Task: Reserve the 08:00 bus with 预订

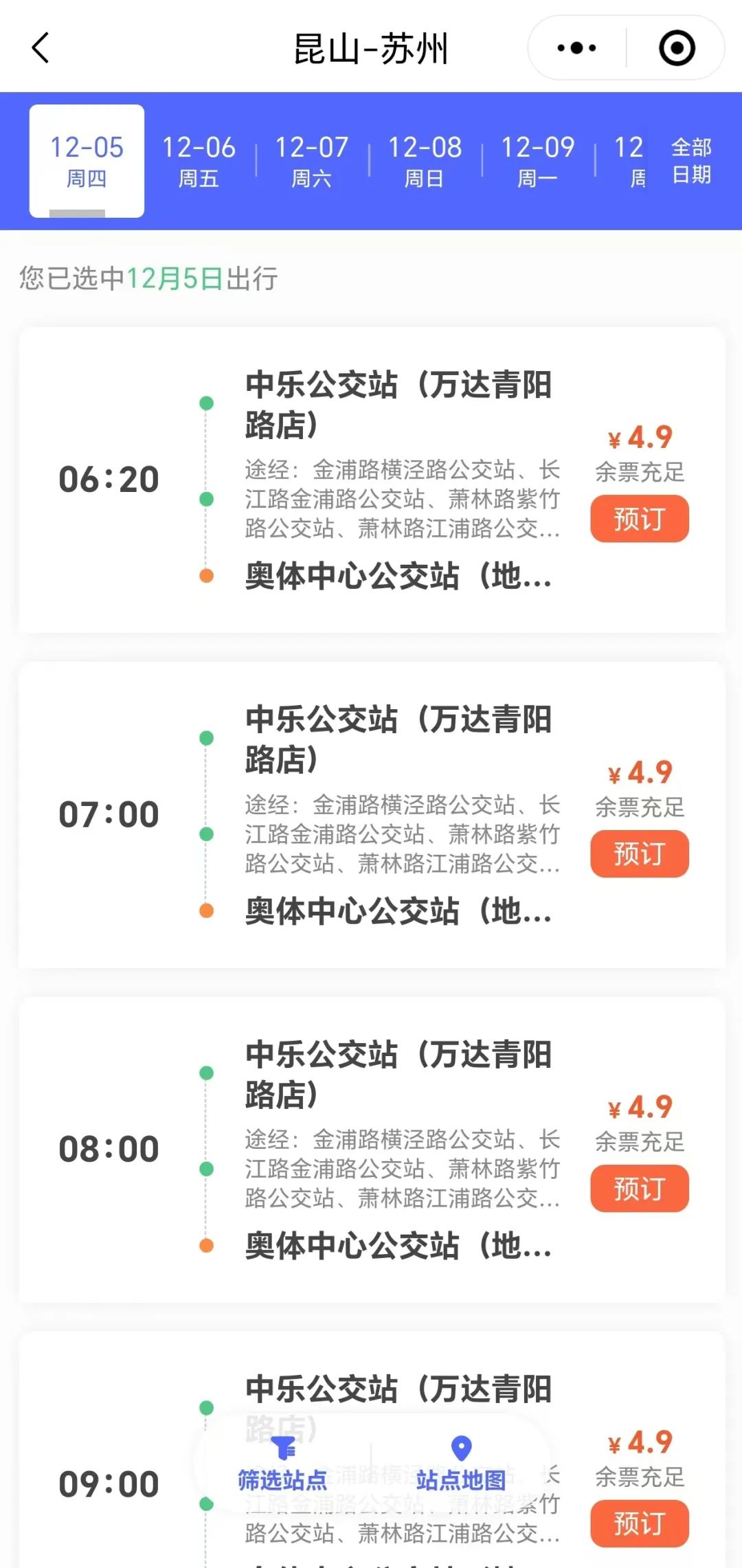Action: coord(639,1189)
